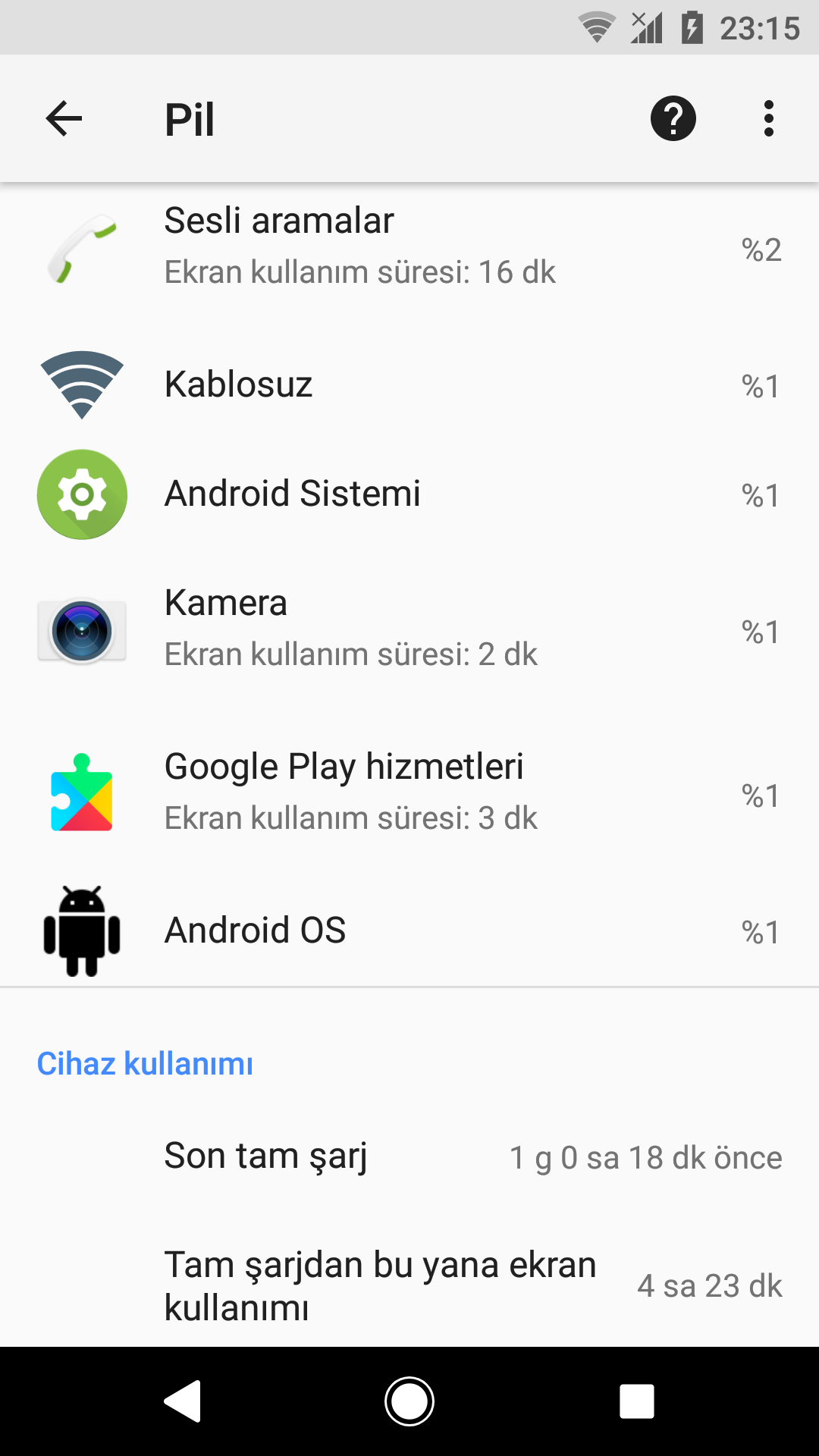
Task: Tap the system home button
Action: pos(409,1401)
